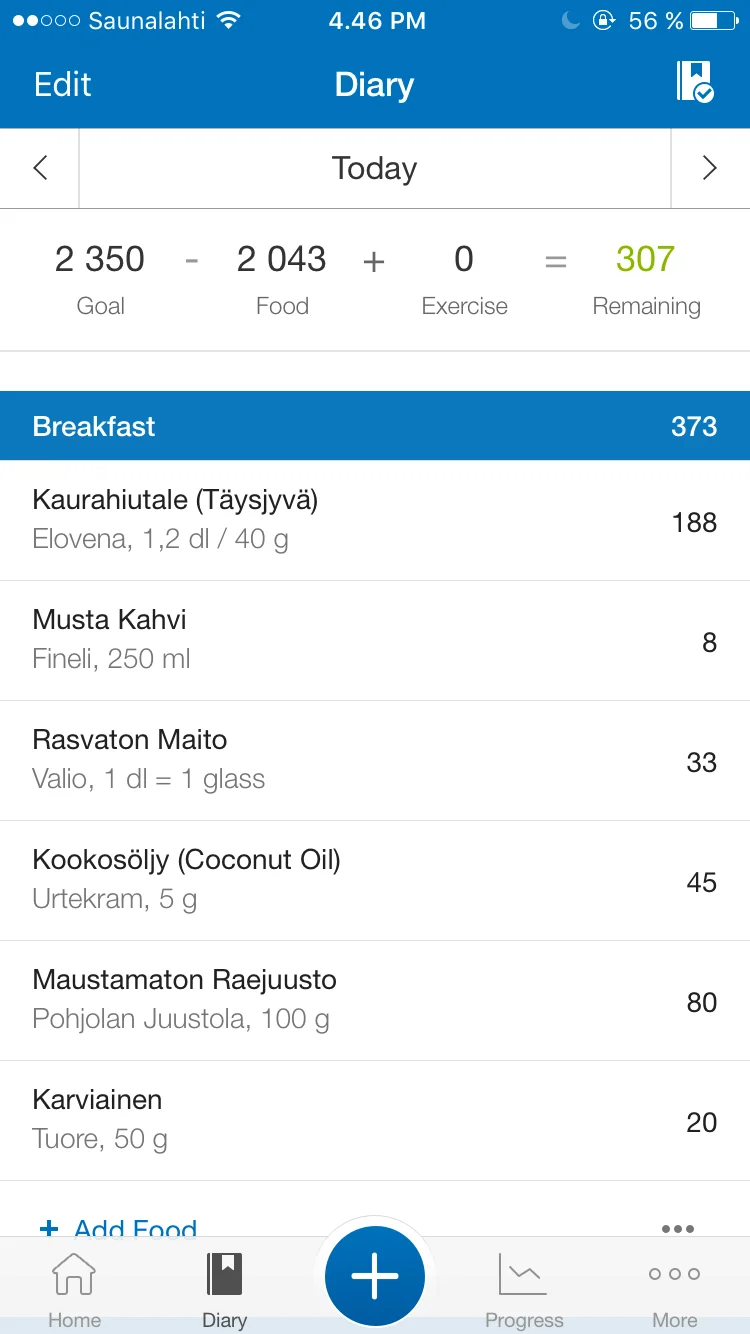This screenshot has width=750, height=1334.
Task: Go to the previous day
Action: (x=40, y=168)
